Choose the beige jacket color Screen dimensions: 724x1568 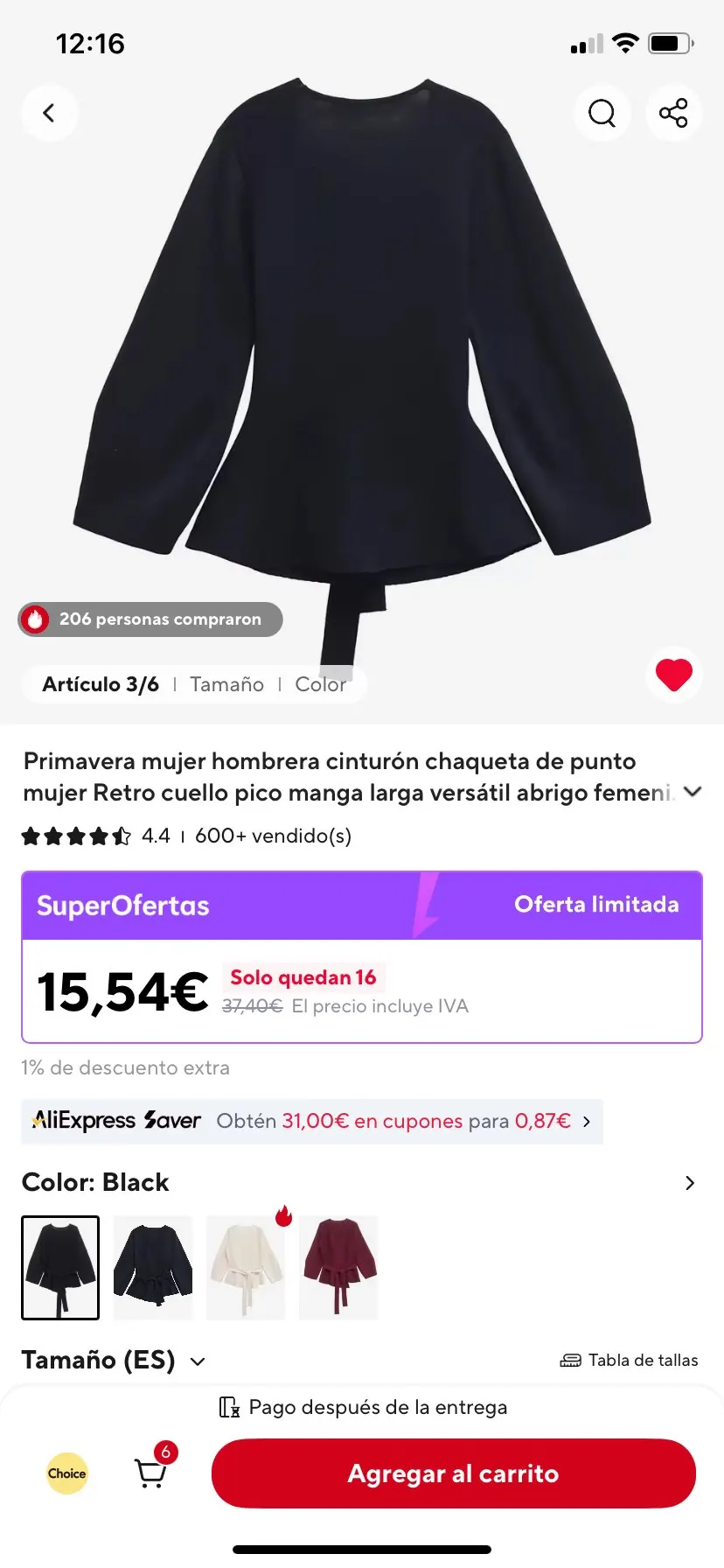[246, 1267]
